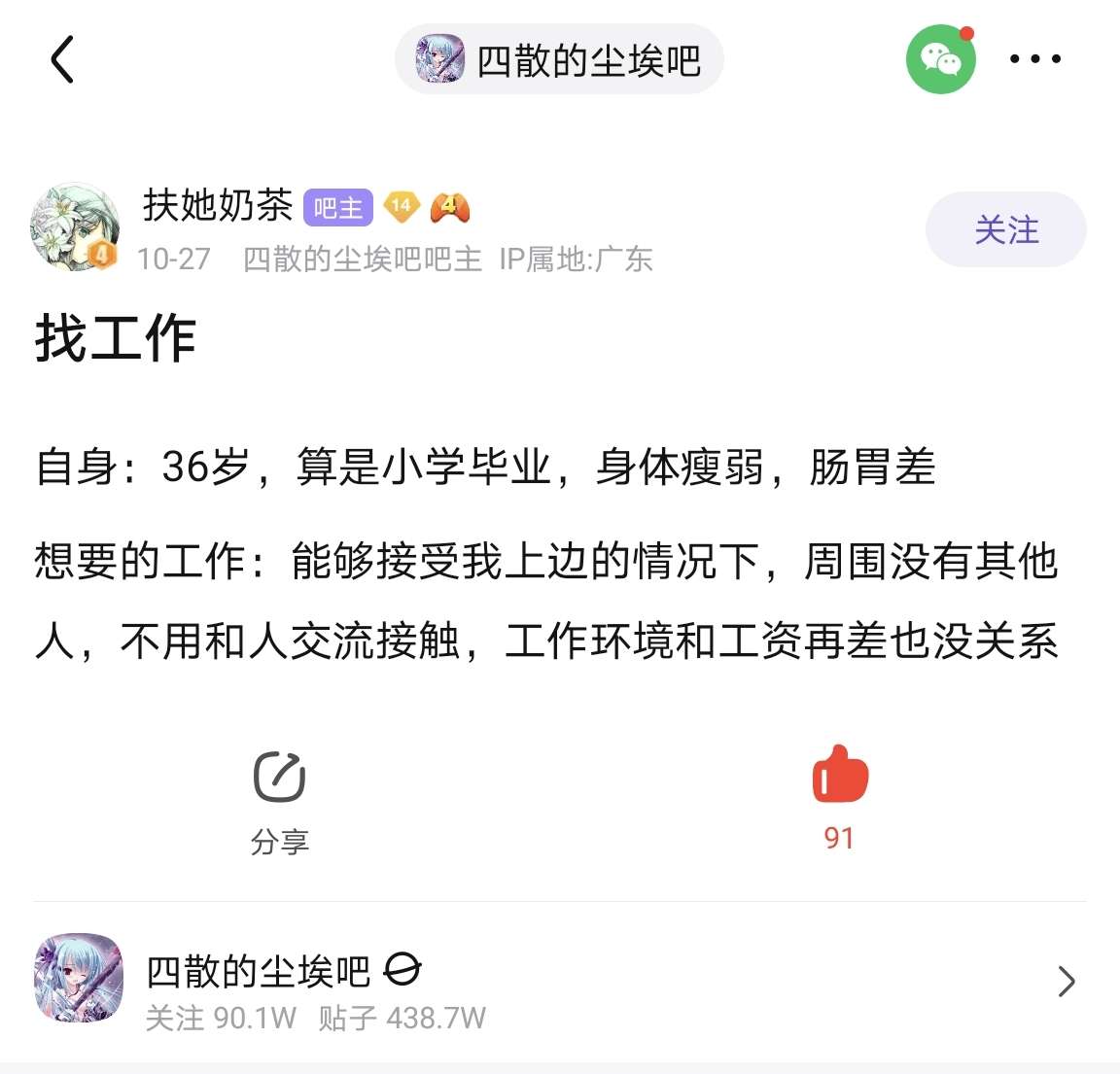1120x1074 pixels.
Task: Open 扶她奶茶's profile avatar
Action: coord(75,226)
